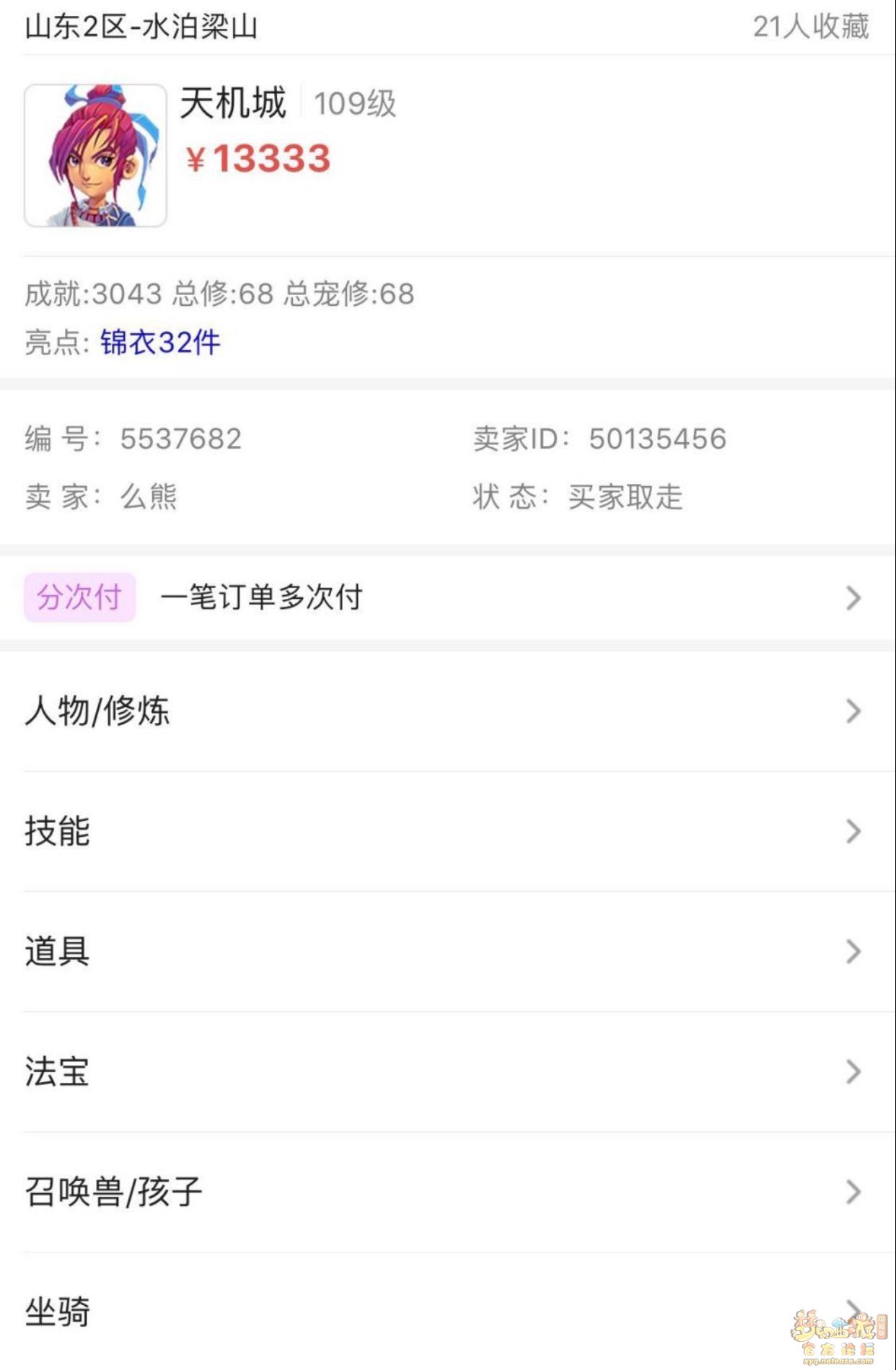
Task: Open the 召唤兽/孩子 section
Action: pyautogui.click(x=447, y=1192)
